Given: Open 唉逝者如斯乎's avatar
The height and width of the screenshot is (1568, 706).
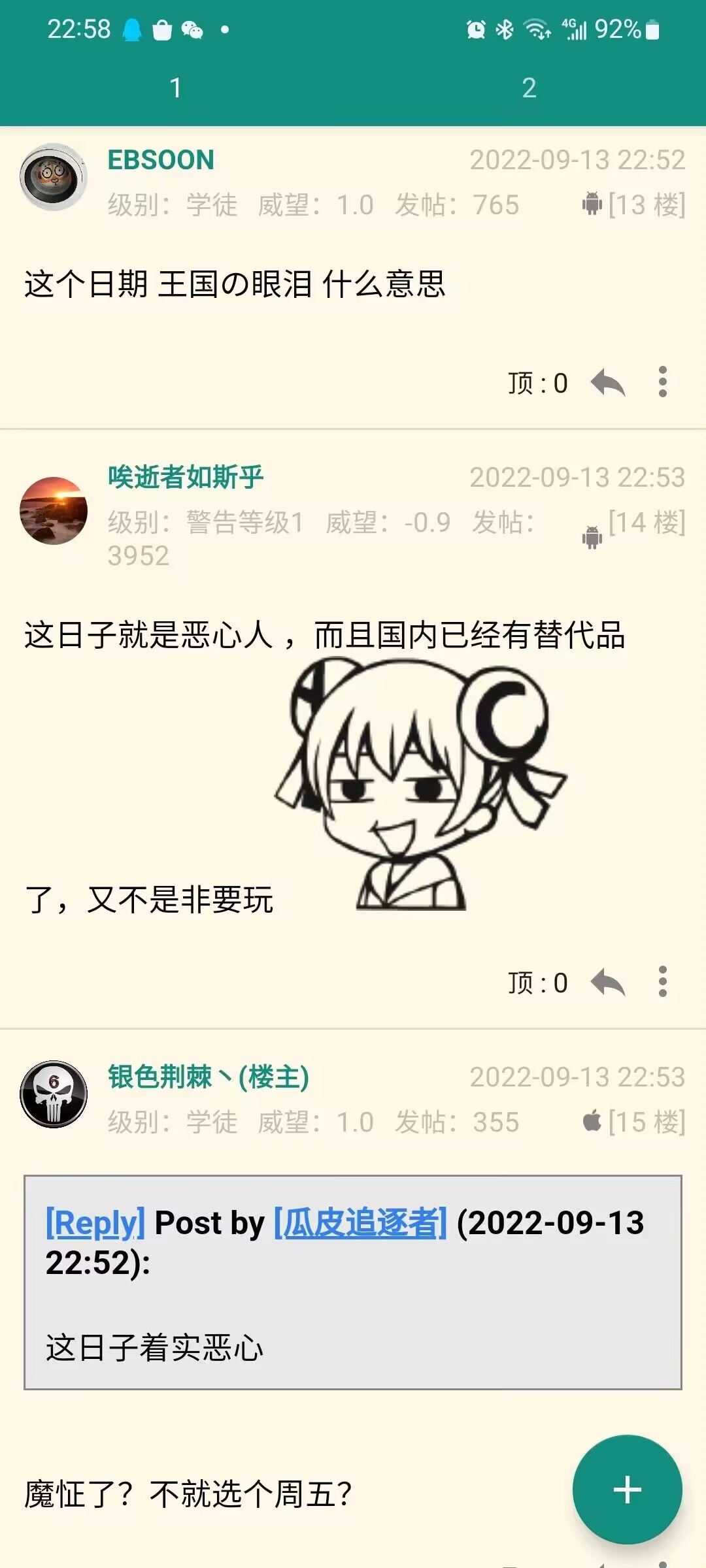Looking at the screenshot, I should (x=54, y=511).
